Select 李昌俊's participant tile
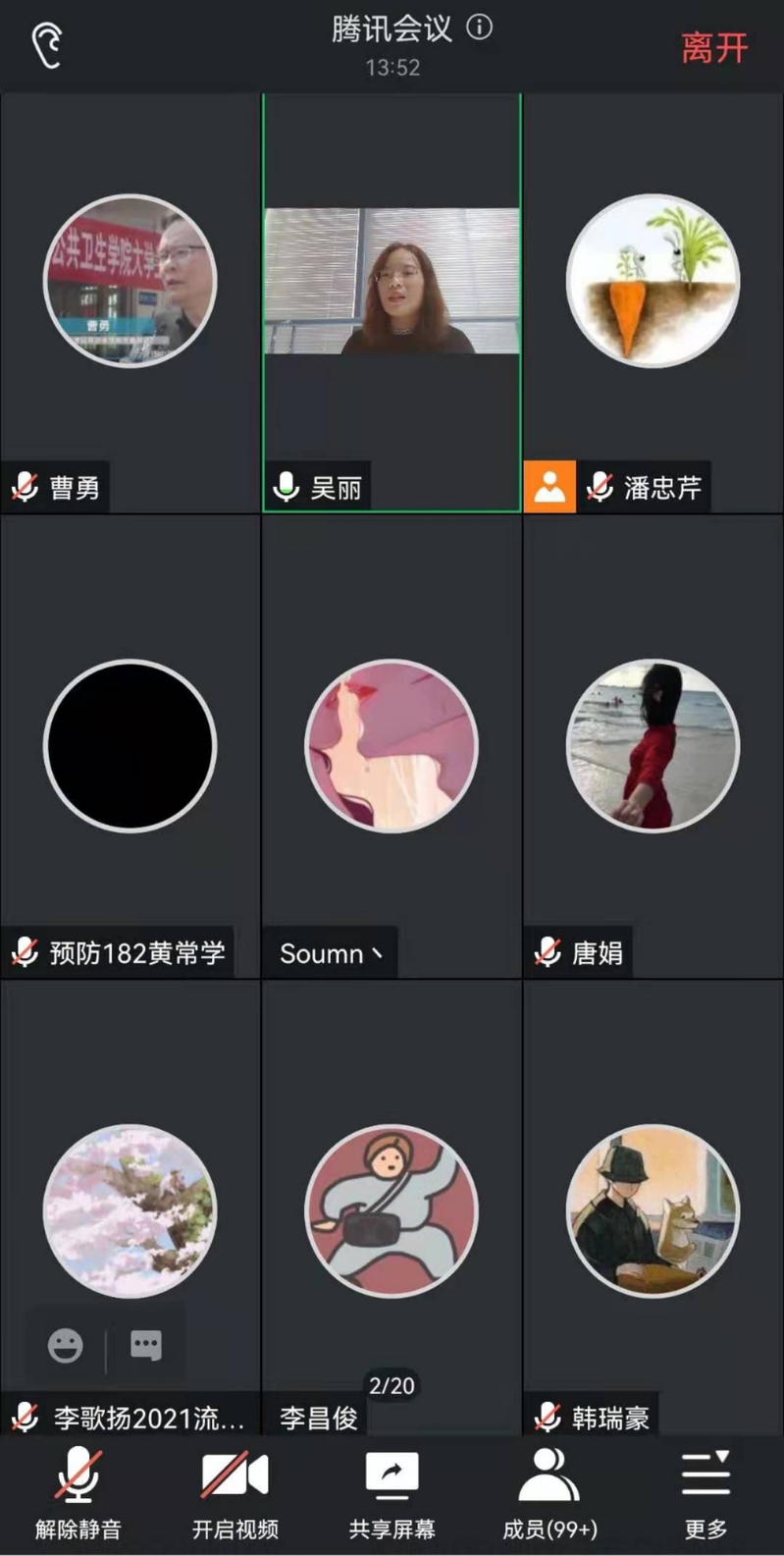The height and width of the screenshot is (1556, 784). 392,1210
